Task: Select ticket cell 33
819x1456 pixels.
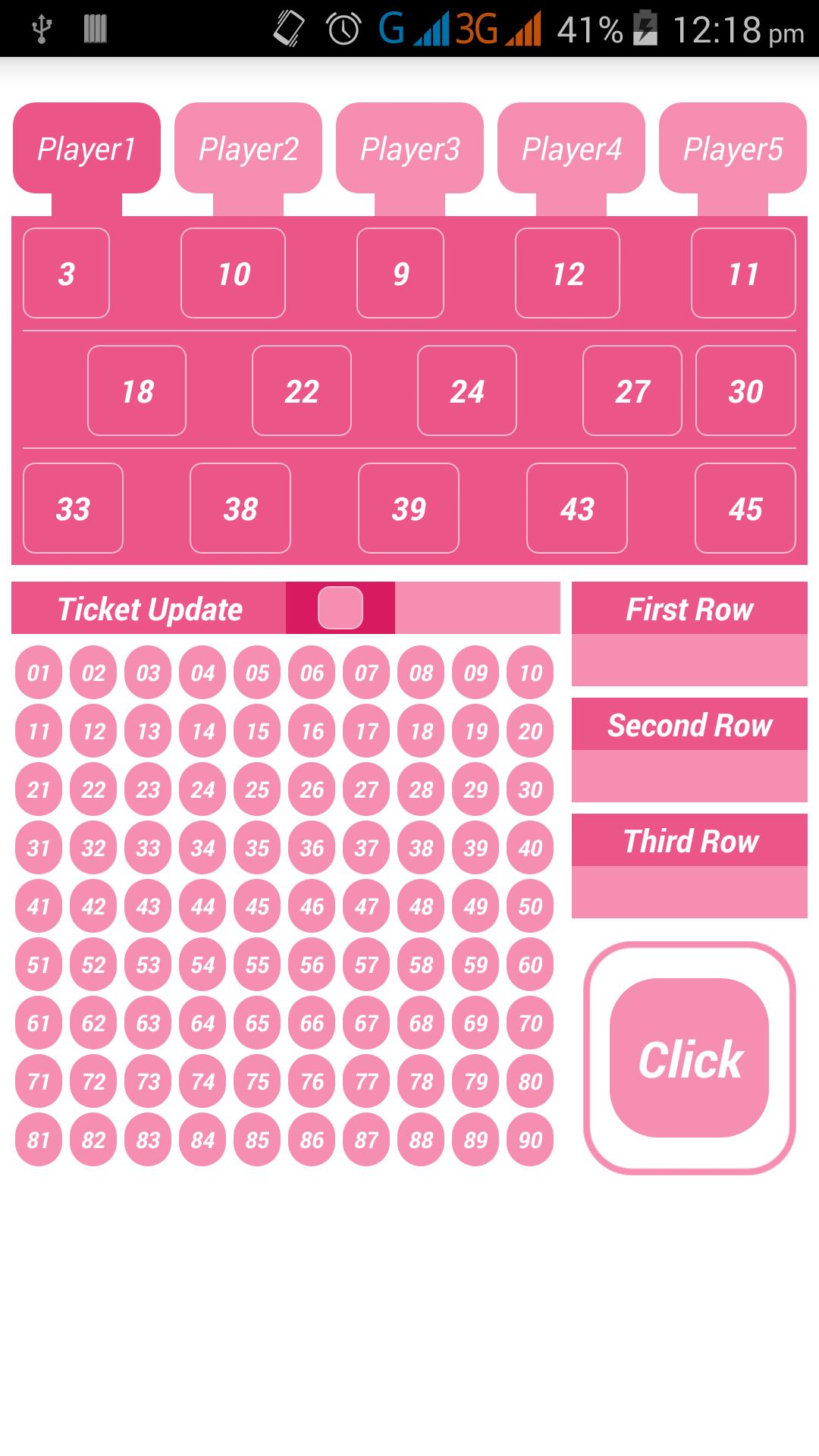Action: [x=73, y=508]
